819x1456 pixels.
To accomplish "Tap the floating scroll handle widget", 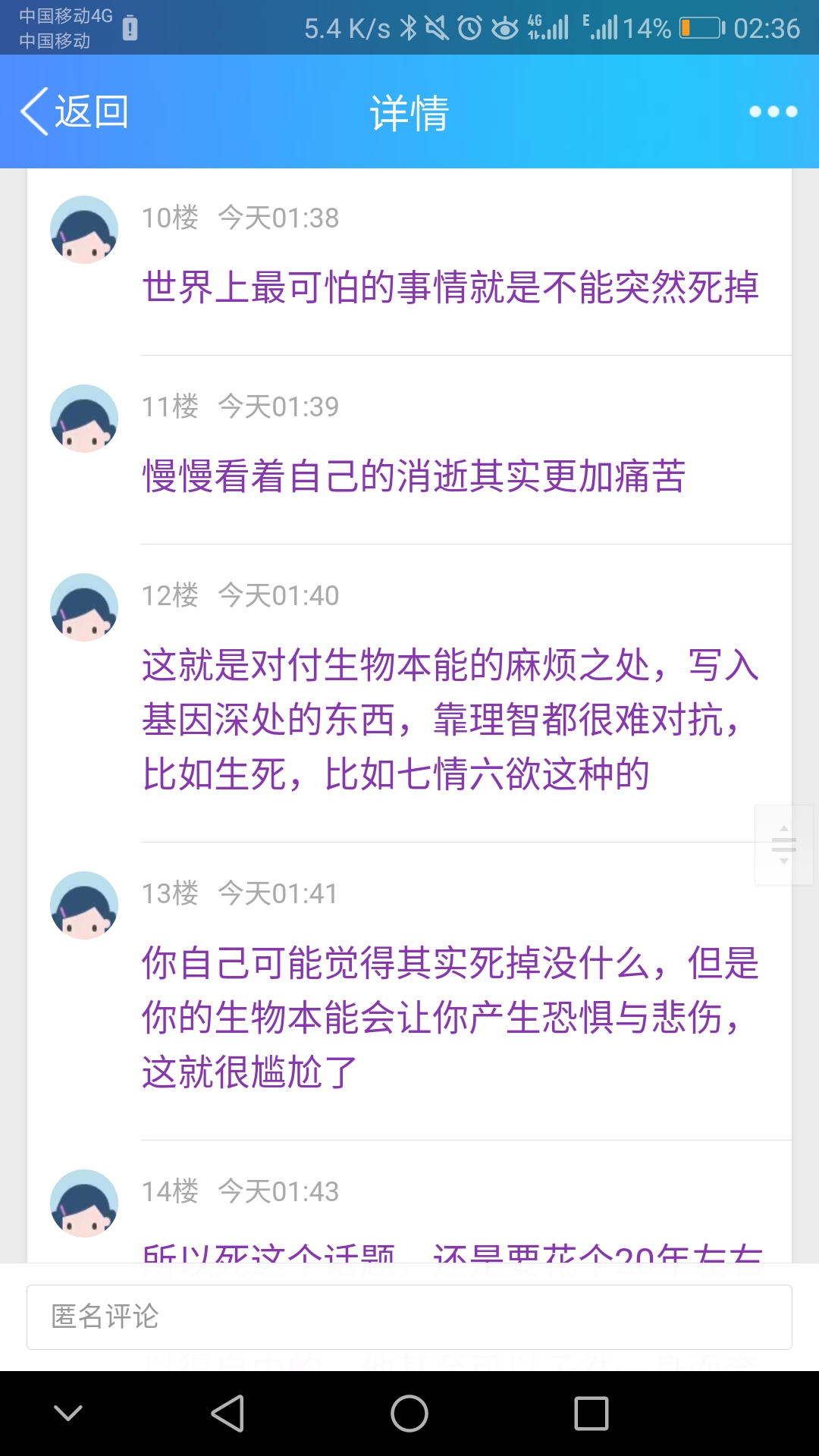I will pos(783,845).
